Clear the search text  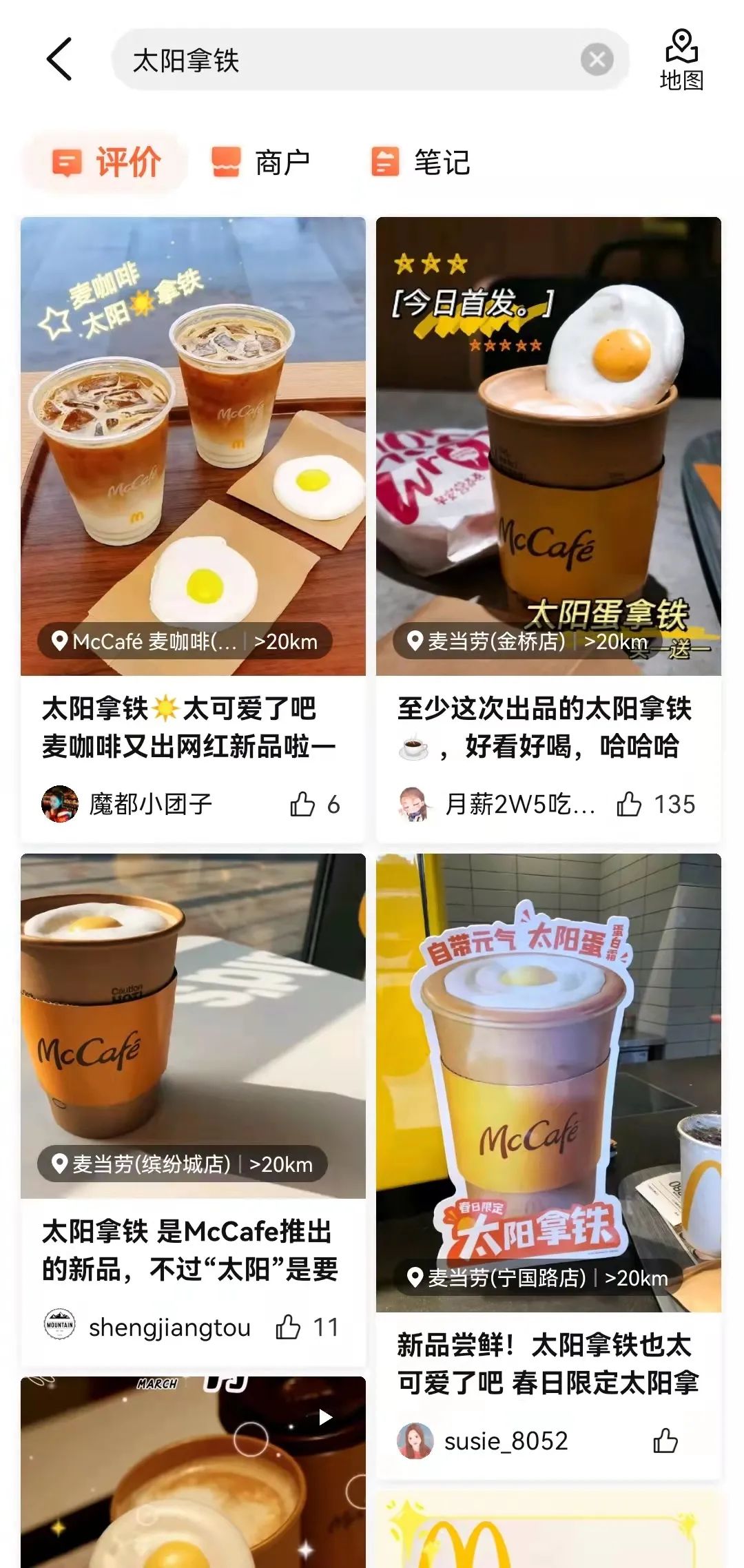(x=597, y=60)
